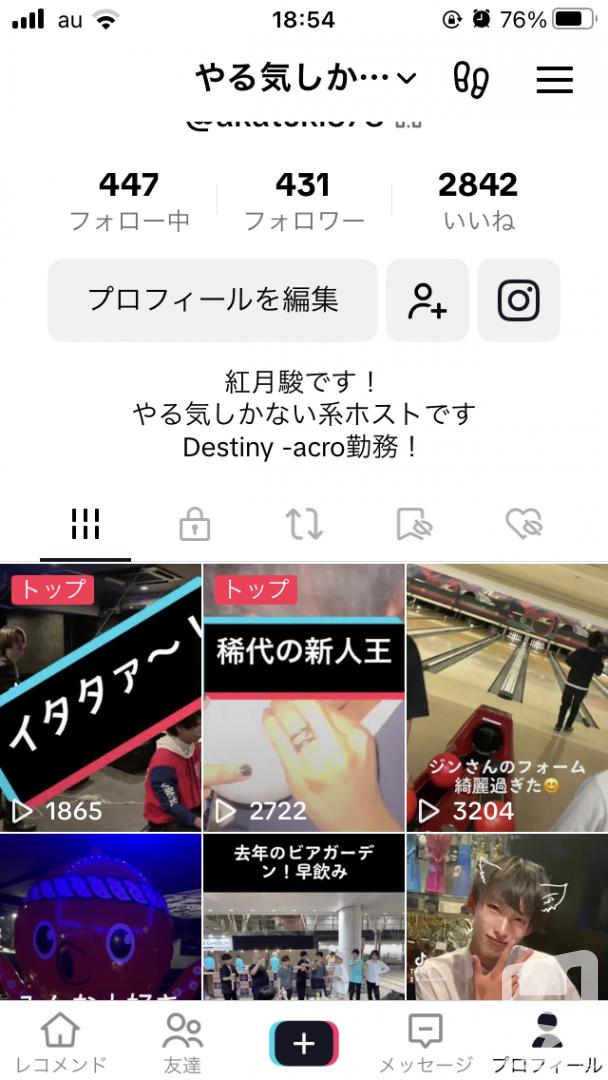Switch to the 友達 tab
Image resolution: width=608 pixels, height=1080 pixels.
[x=182, y=1043]
